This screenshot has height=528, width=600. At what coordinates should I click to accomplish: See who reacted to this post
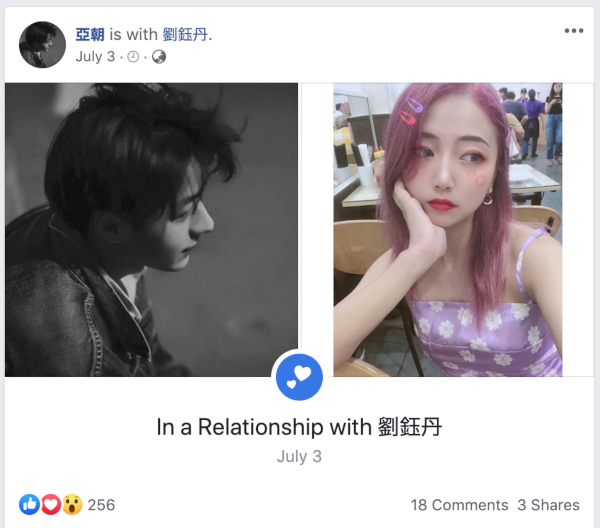pyautogui.click(x=101, y=505)
